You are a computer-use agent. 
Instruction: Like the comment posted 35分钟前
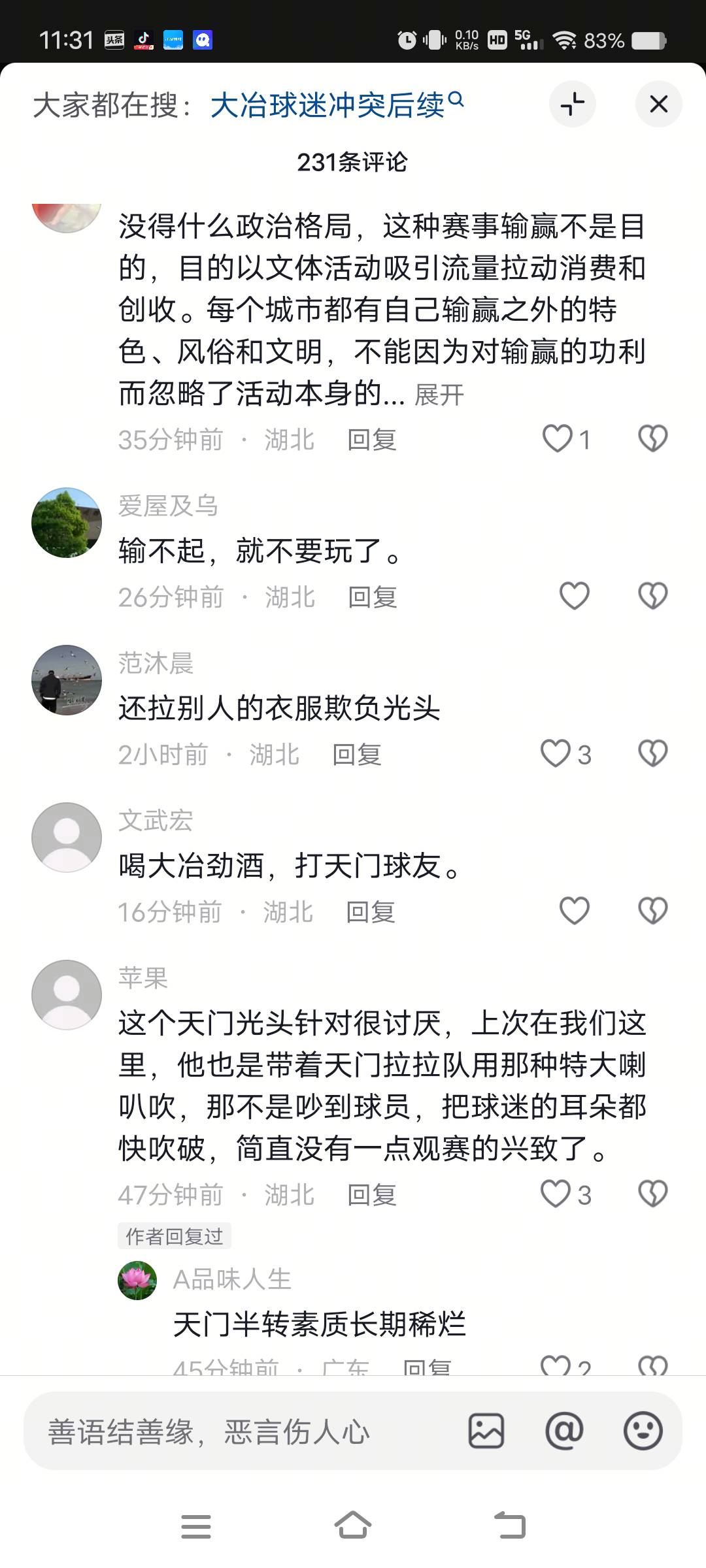coord(558,438)
